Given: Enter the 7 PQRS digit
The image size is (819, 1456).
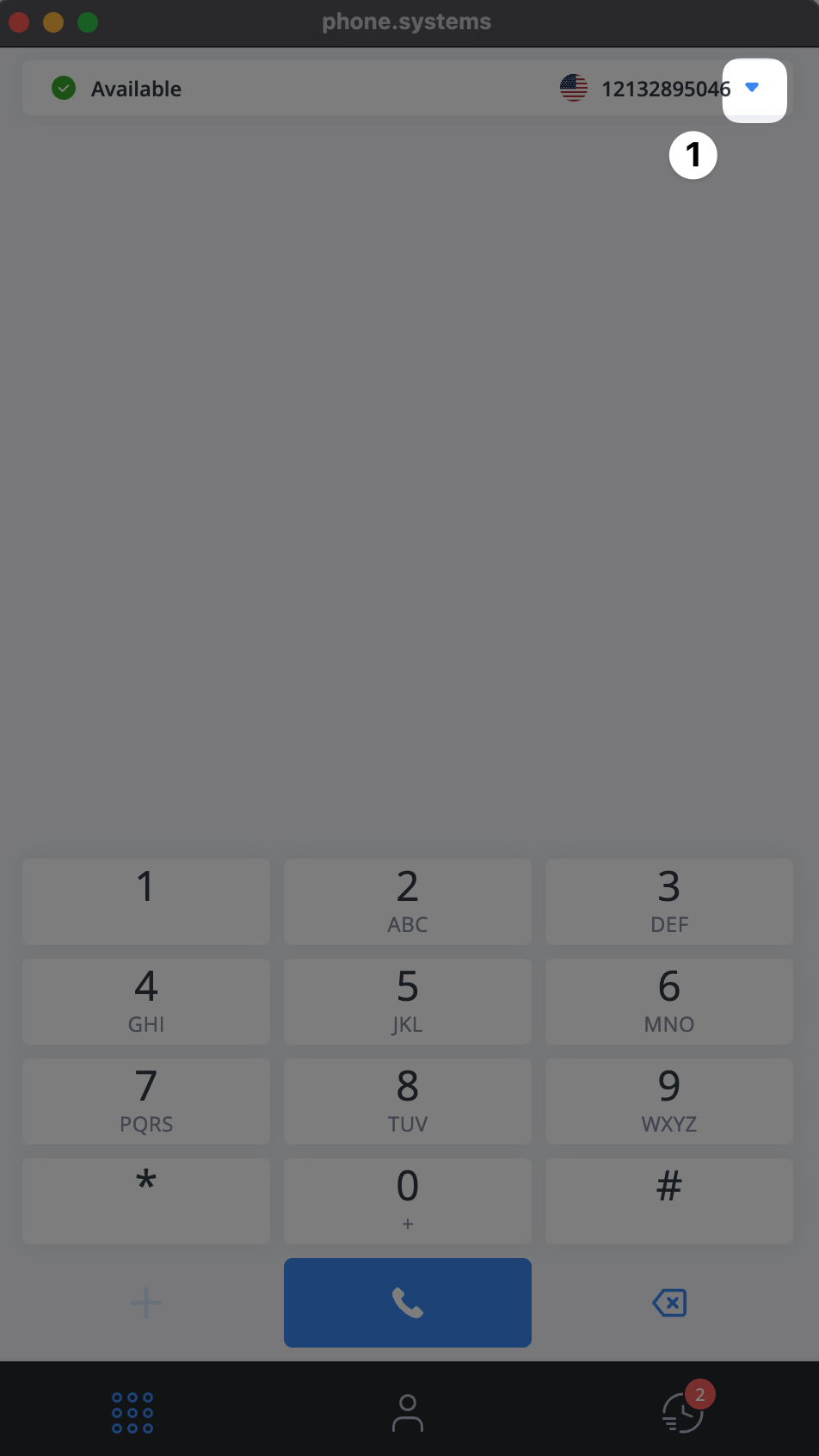Looking at the screenshot, I should [146, 1101].
